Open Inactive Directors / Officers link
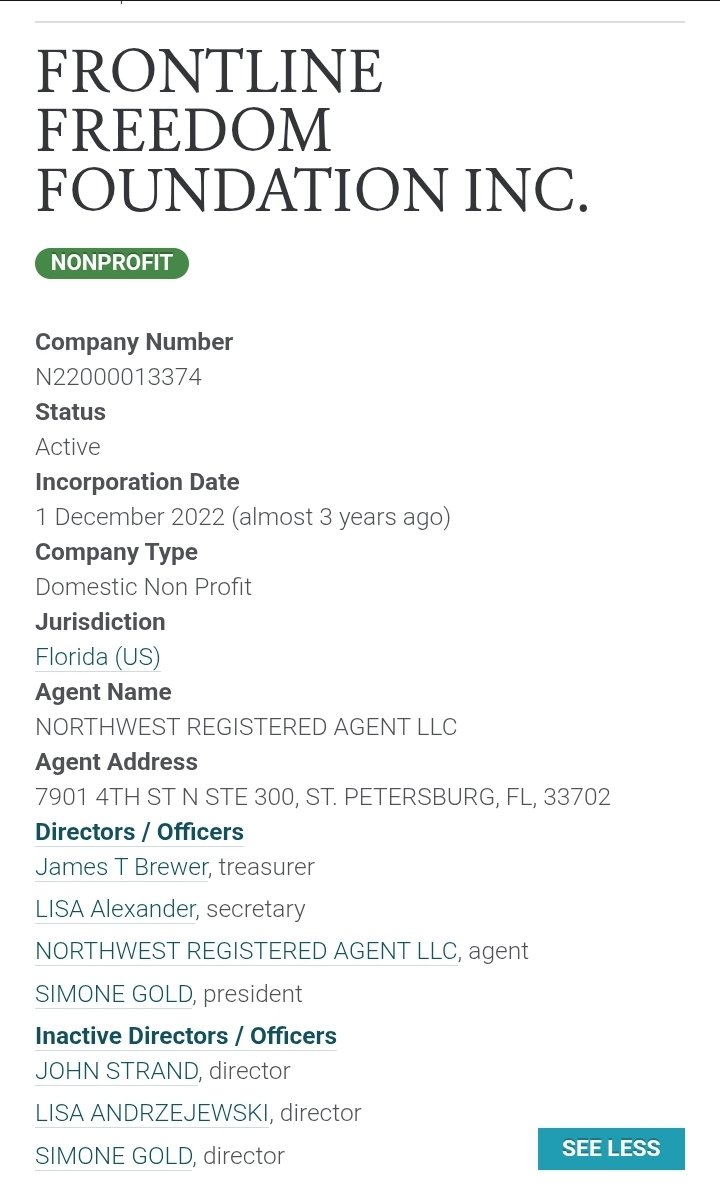This screenshot has height=1193, width=720. click(186, 1036)
